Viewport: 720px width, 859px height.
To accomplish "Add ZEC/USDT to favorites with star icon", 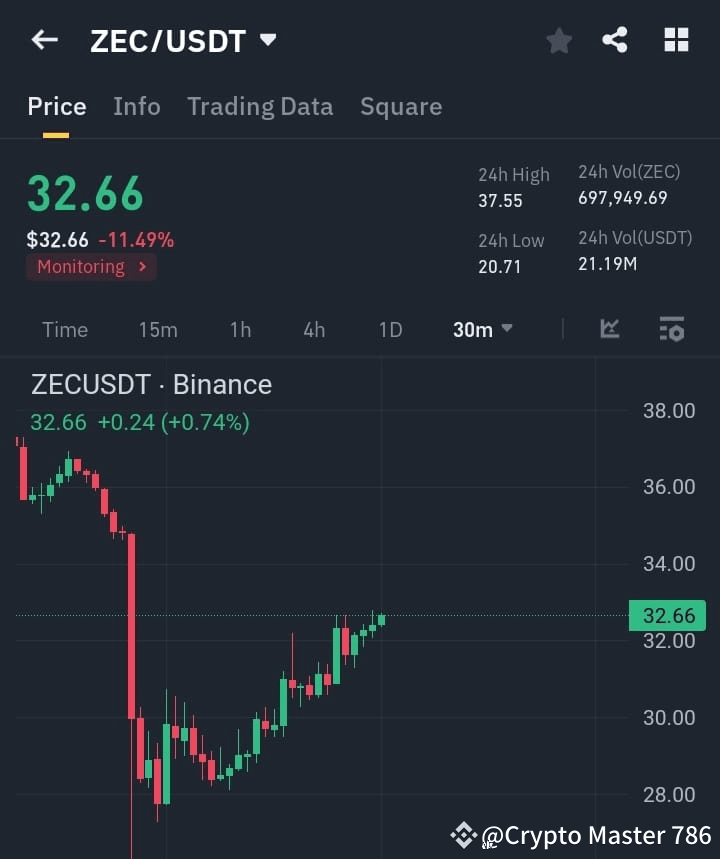I will pyautogui.click(x=559, y=40).
